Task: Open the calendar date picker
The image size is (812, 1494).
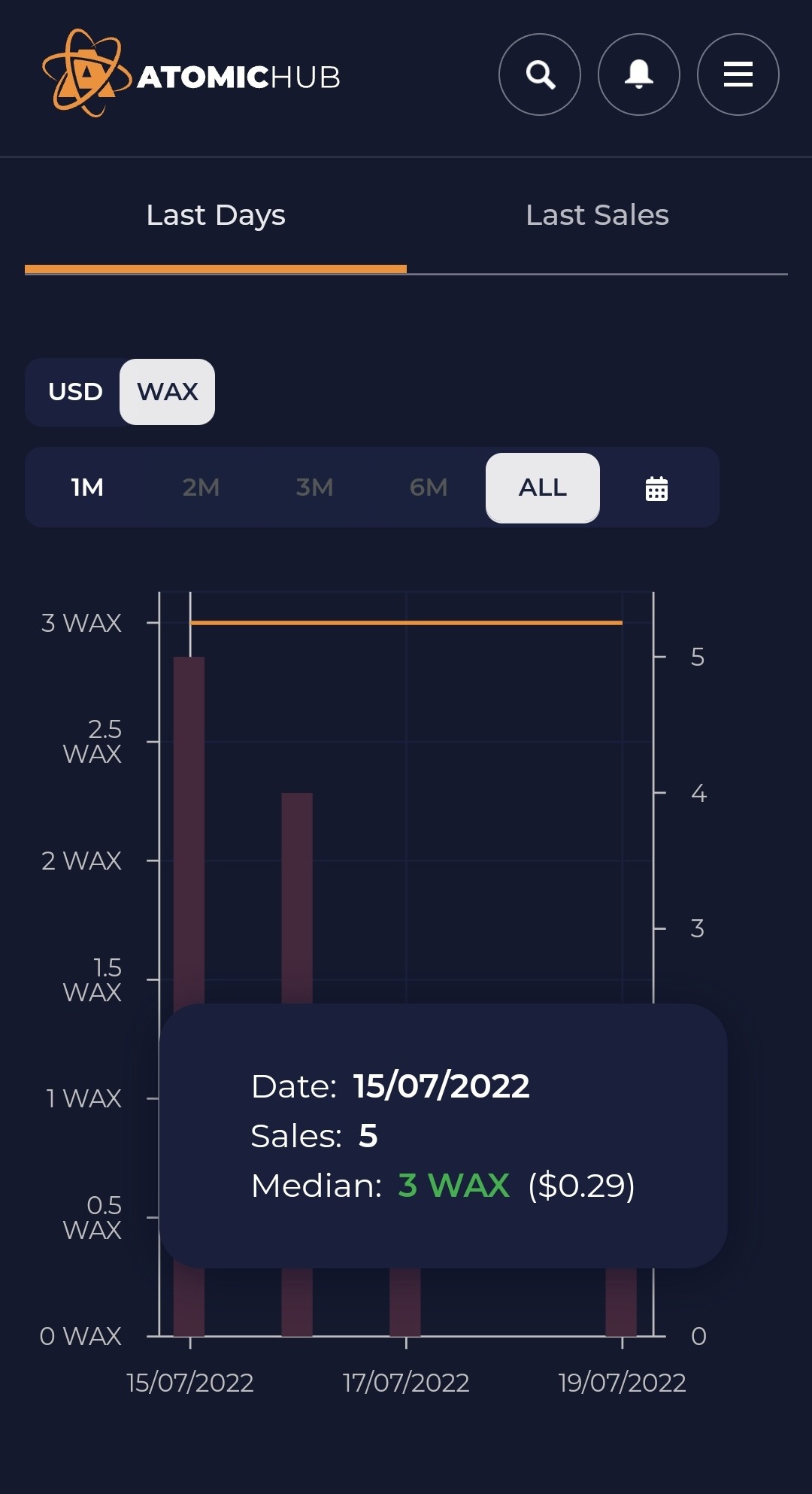Action: (x=656, y=488)
